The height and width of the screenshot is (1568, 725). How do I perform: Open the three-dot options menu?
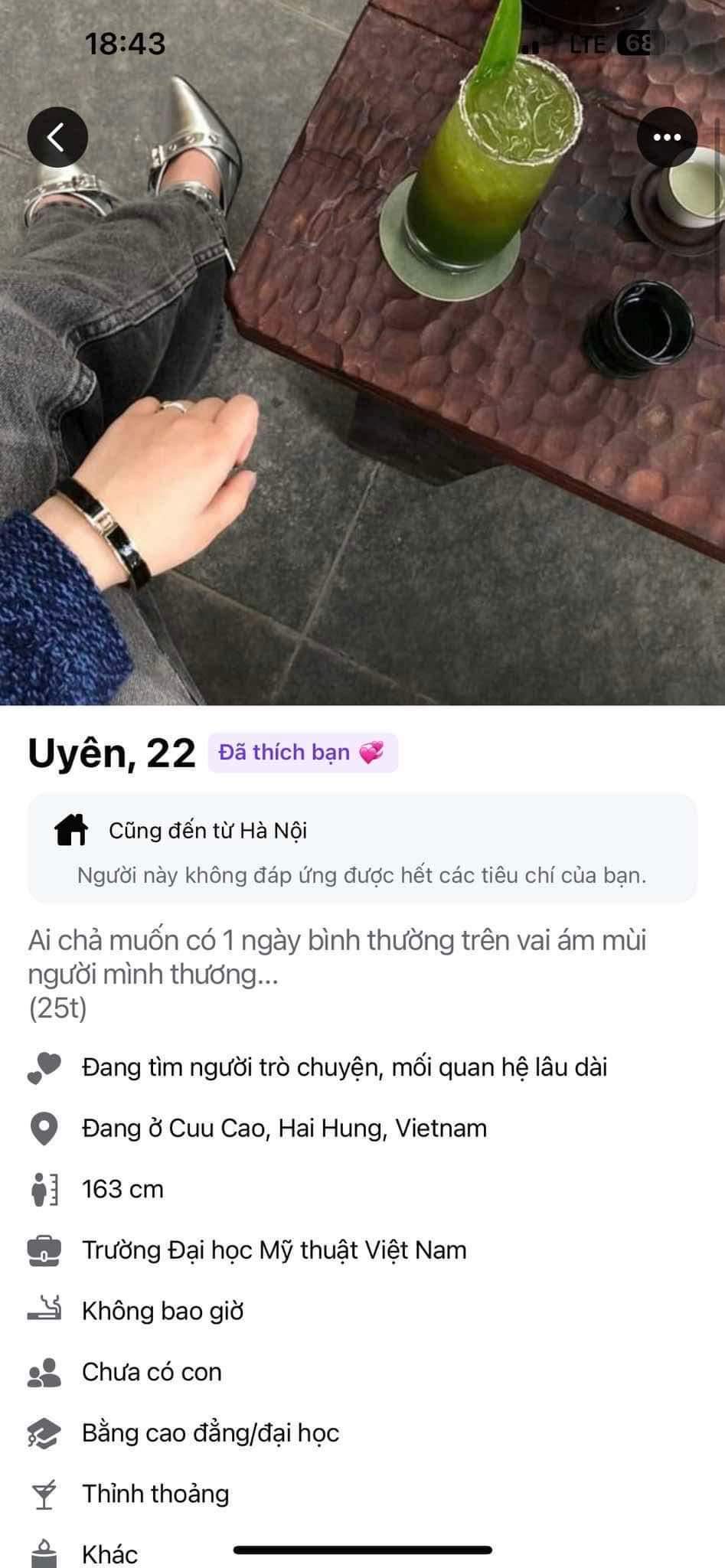[x=667, y=138]
